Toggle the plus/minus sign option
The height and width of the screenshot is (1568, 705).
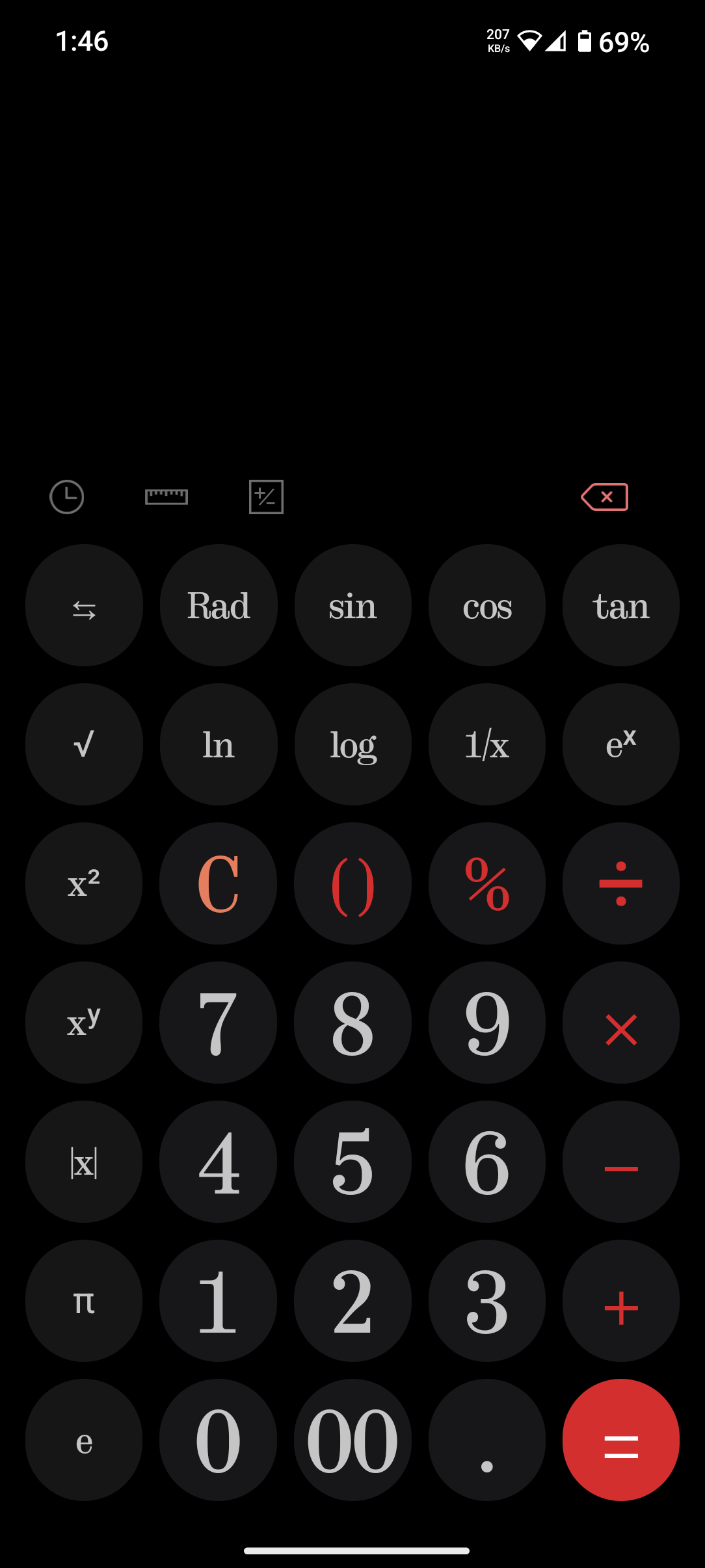click(265, 497)
